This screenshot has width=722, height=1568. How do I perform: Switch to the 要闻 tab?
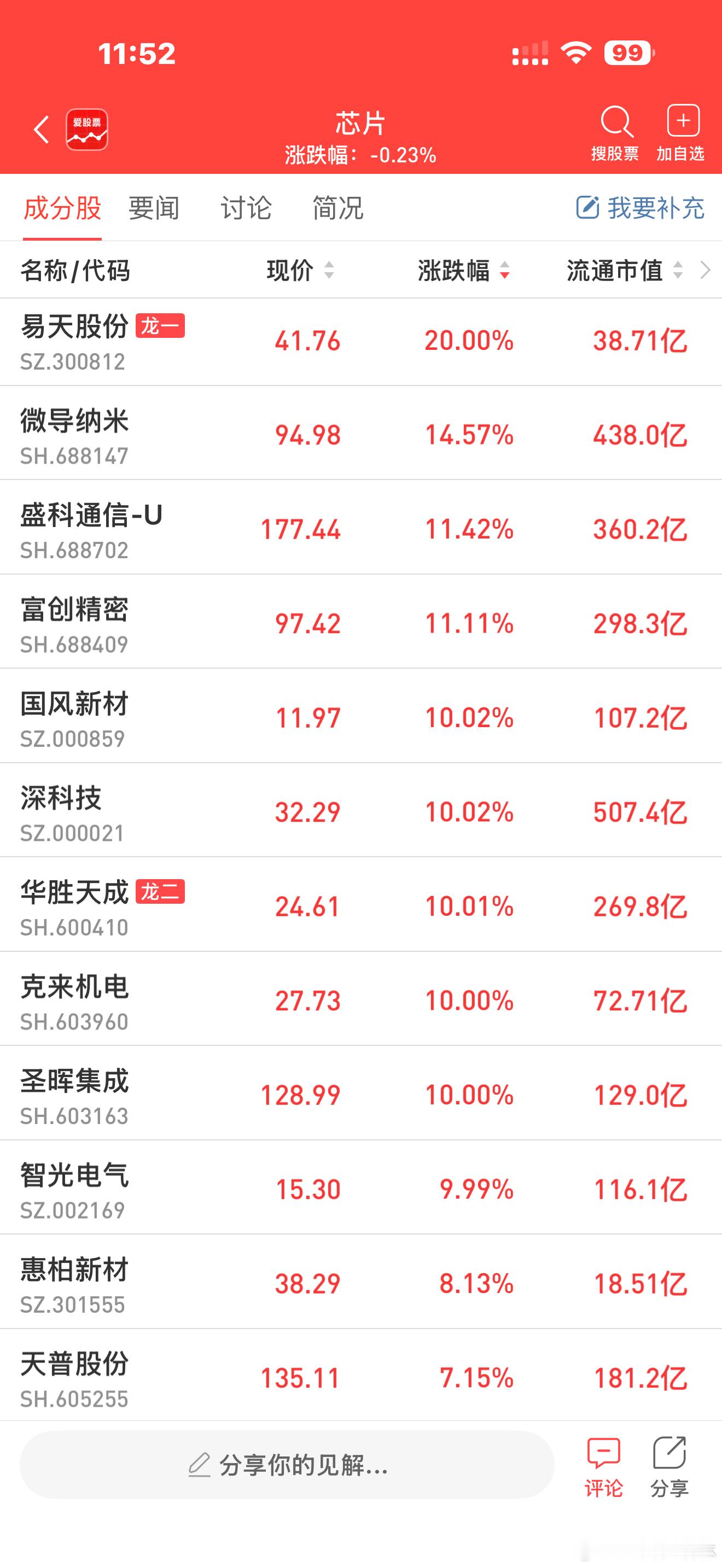tap(153, 208)
